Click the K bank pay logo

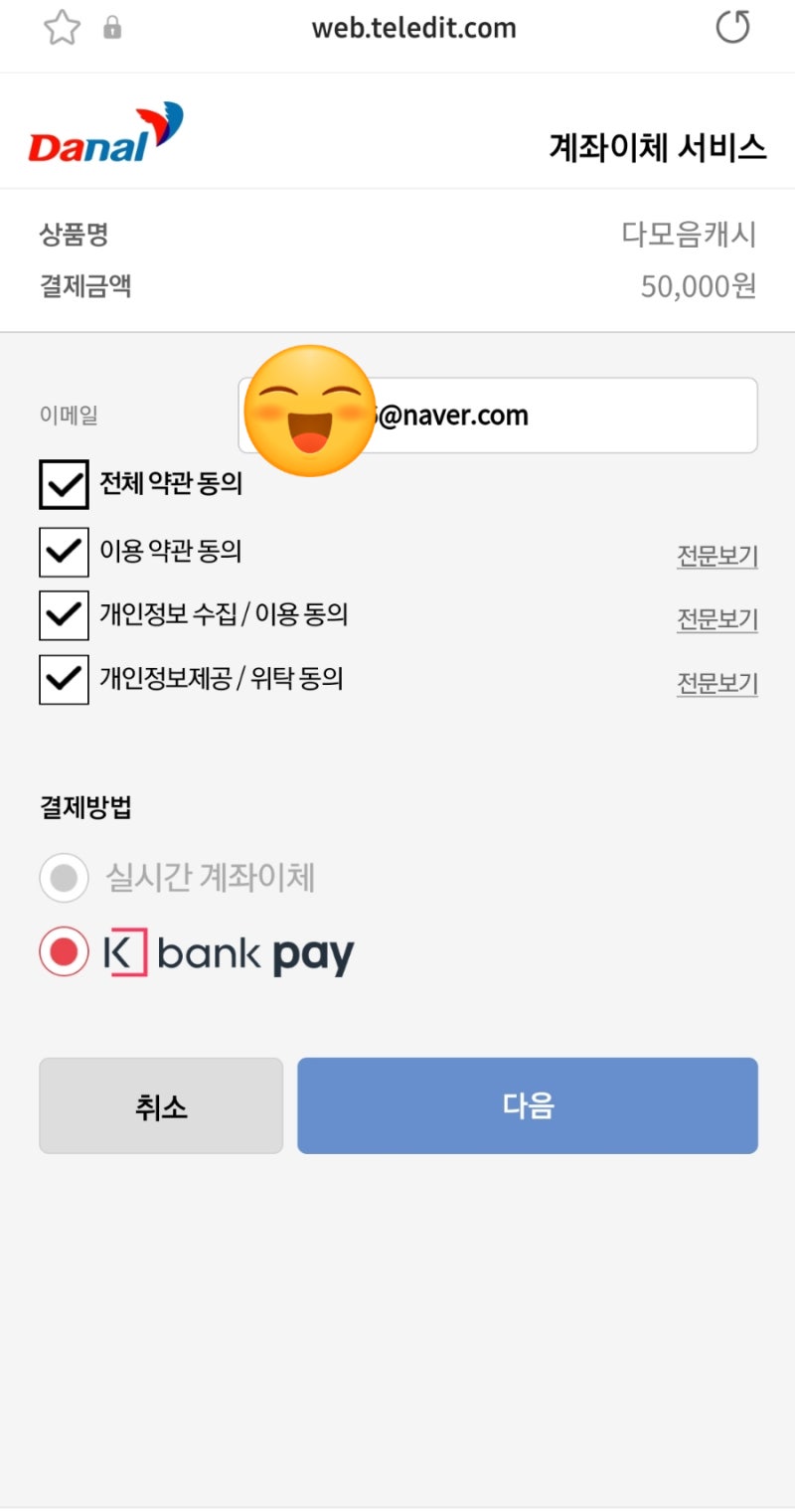(x=229, y=951)
